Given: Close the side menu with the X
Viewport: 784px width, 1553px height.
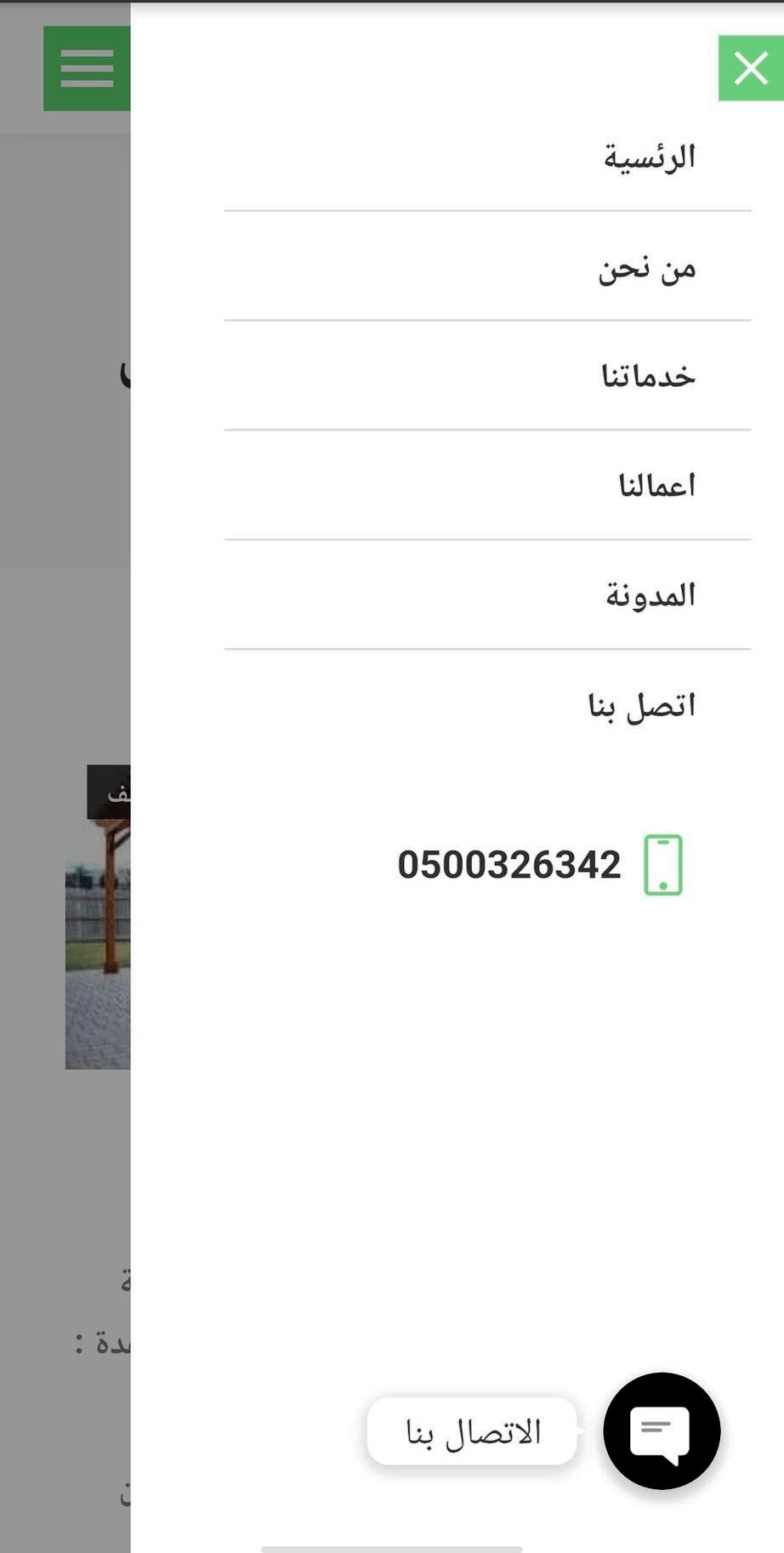Looking at the screenshot, I should [x=750, y=68].
